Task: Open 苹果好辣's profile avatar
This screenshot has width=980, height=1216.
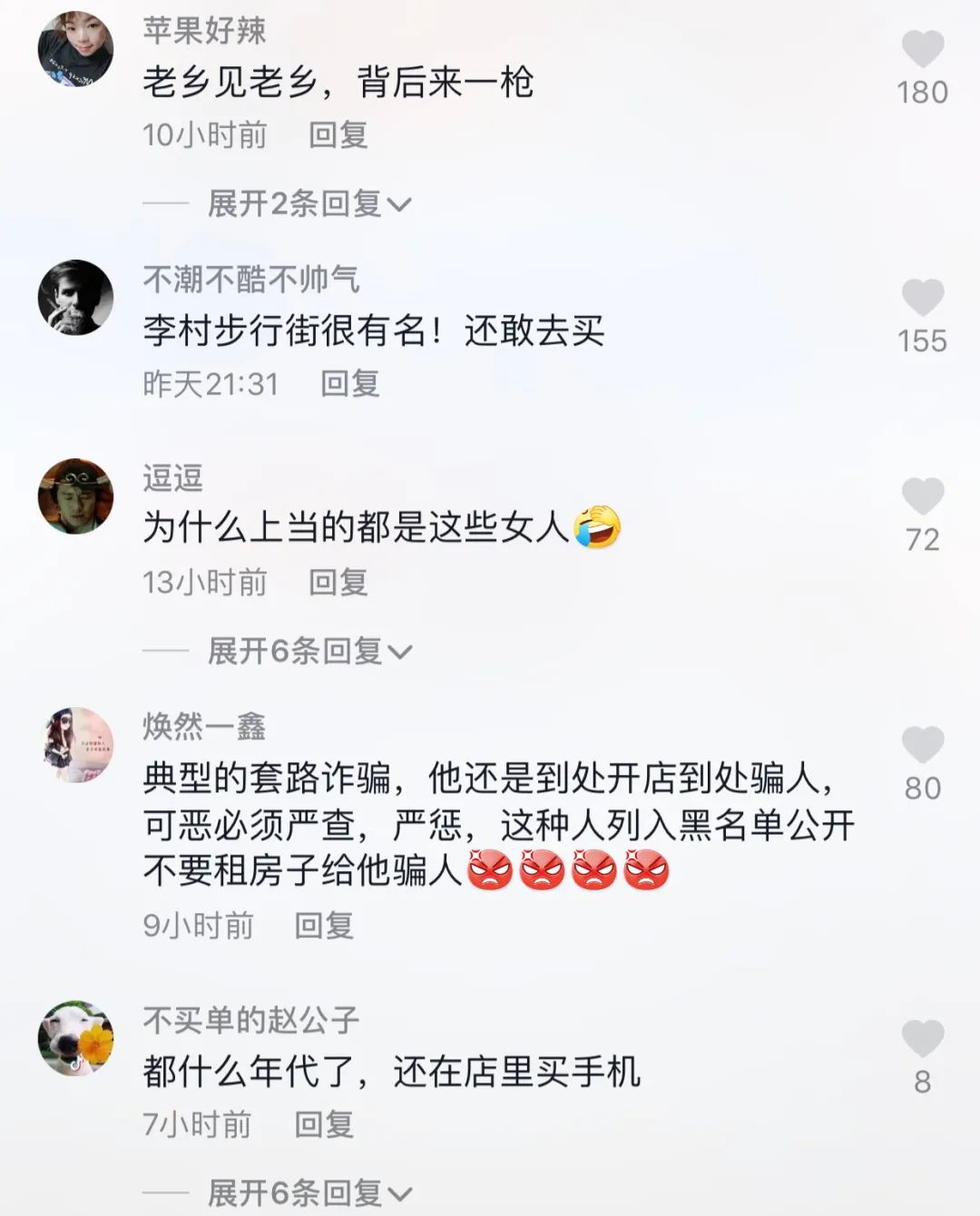Action: pyautogui.click(x=75, y=49)
